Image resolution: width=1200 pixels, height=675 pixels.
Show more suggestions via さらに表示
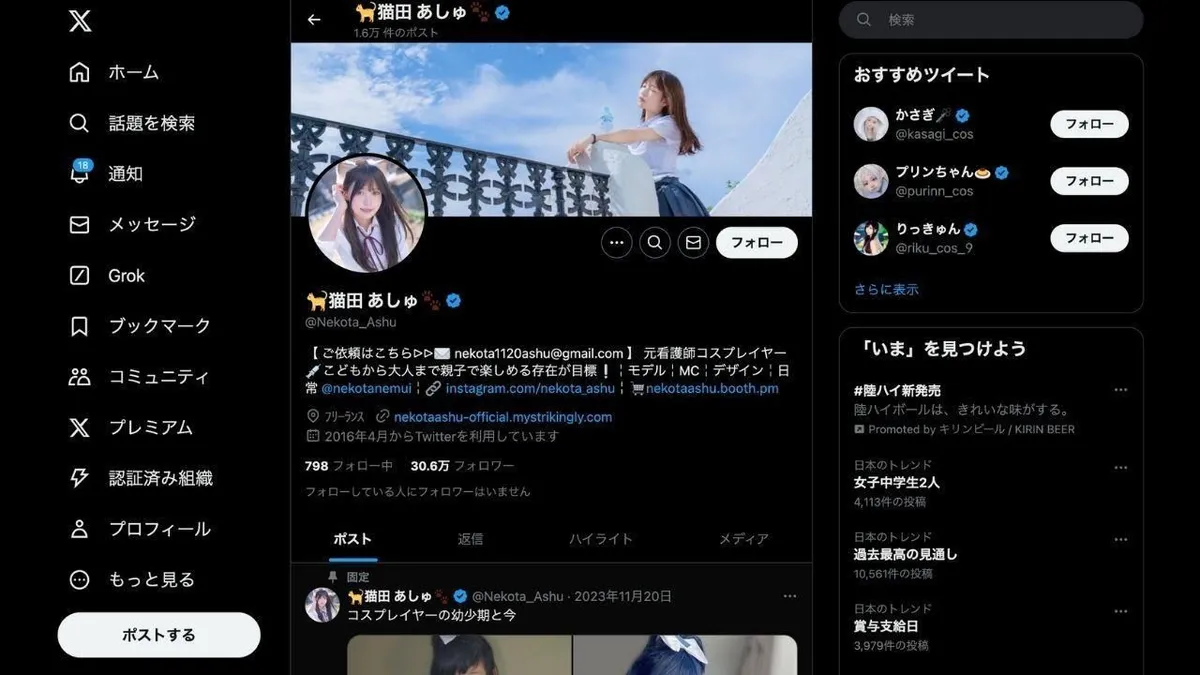[886, 289]
